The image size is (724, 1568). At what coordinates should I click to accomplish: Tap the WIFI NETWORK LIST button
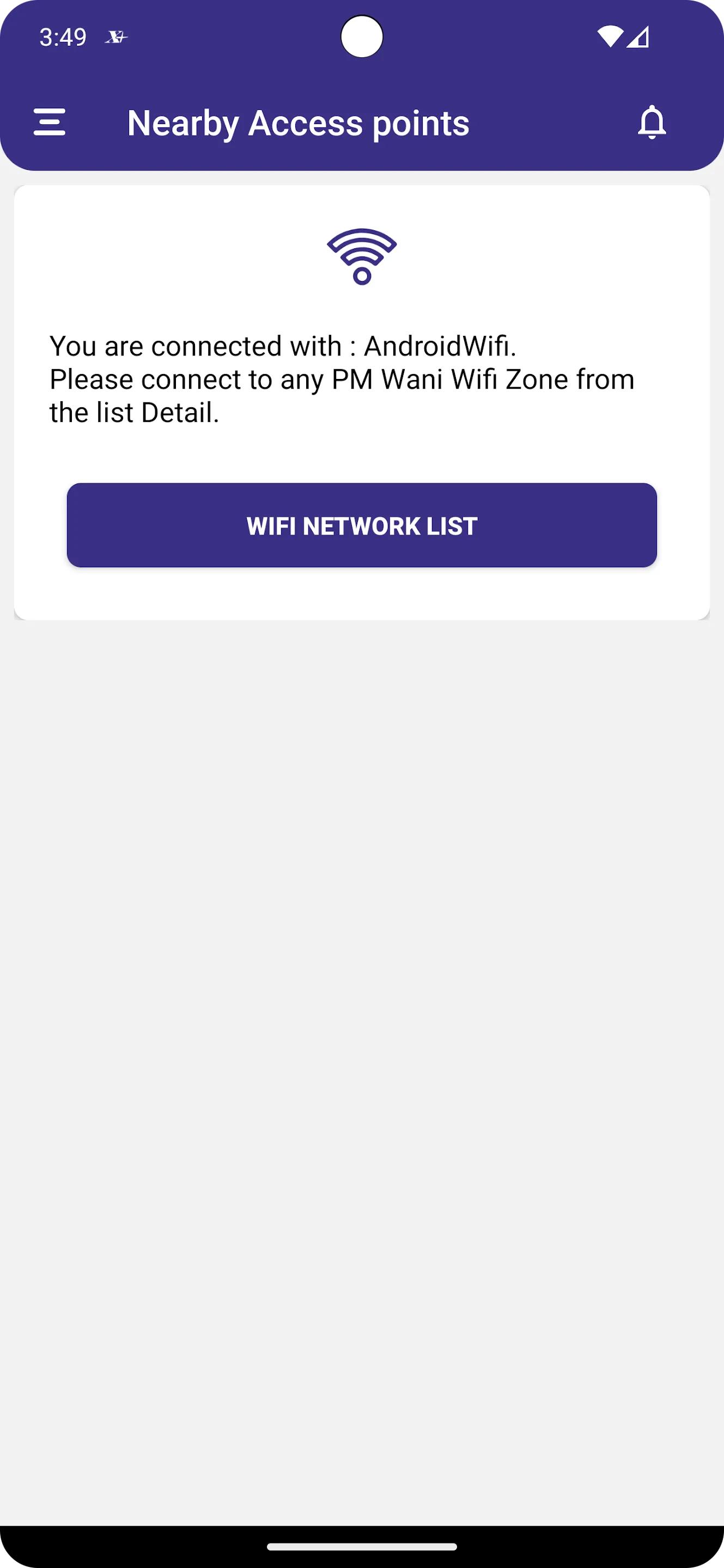tap(362, 525)
